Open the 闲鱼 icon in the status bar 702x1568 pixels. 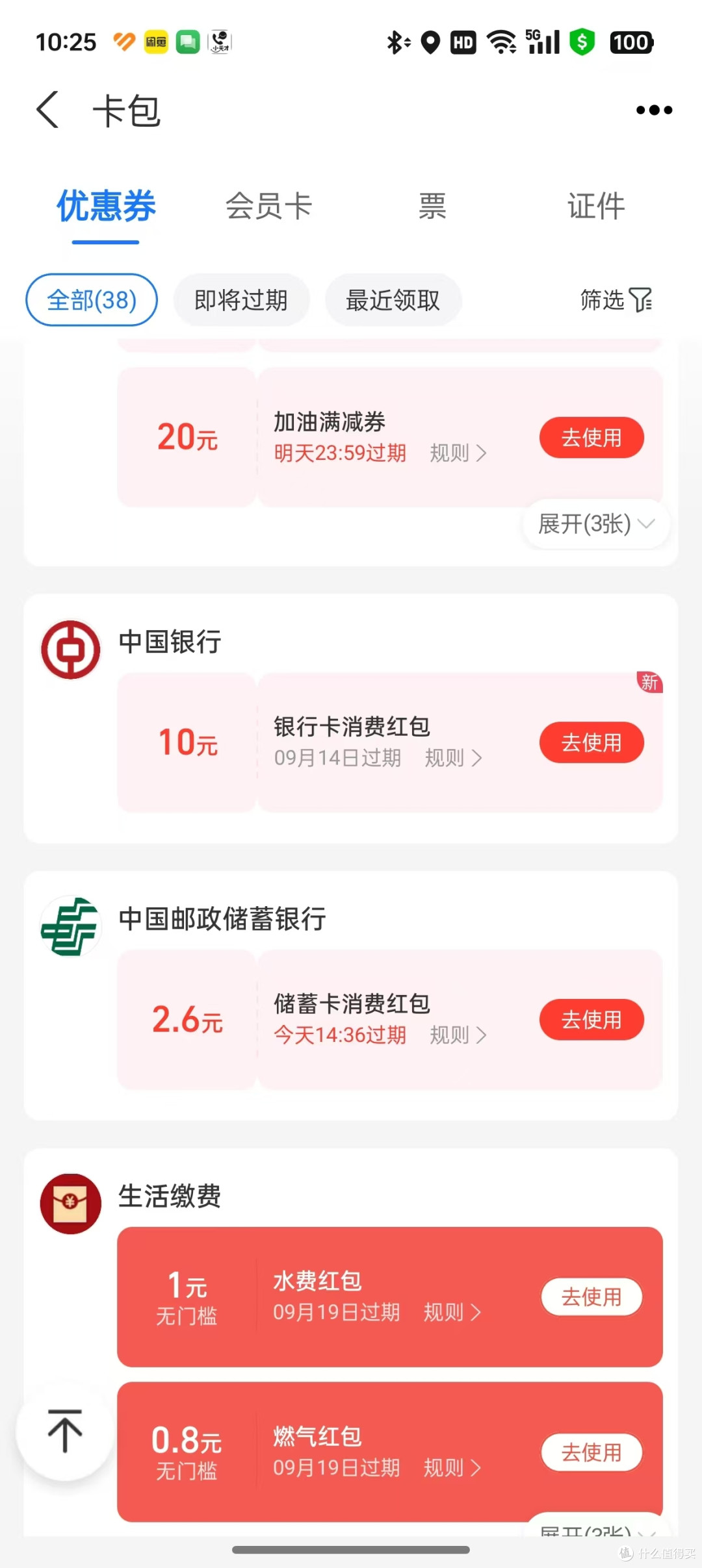point(155,42)
